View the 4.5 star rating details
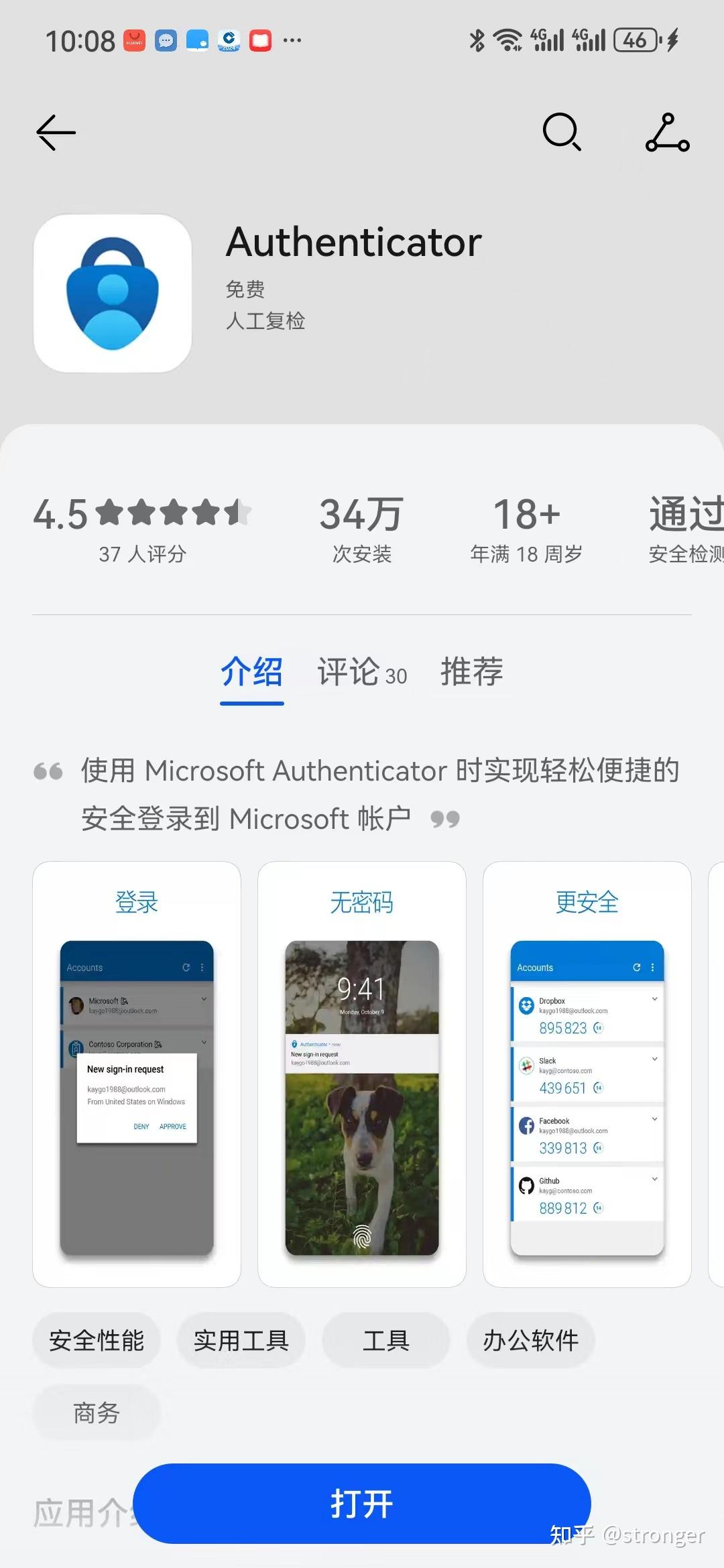 click(x=142, y=528)
